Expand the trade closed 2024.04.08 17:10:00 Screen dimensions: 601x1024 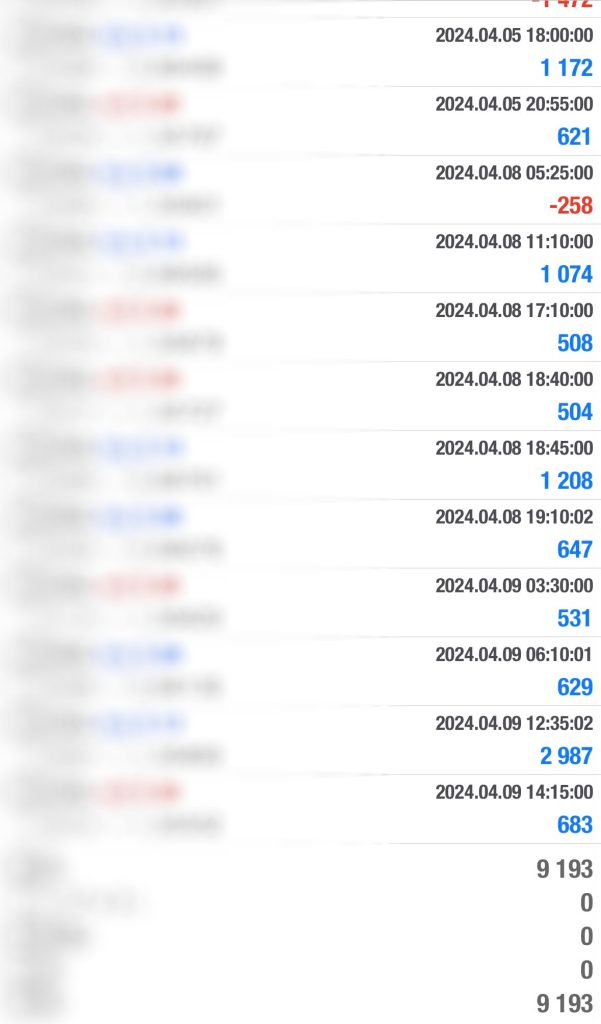click(300, 328)
